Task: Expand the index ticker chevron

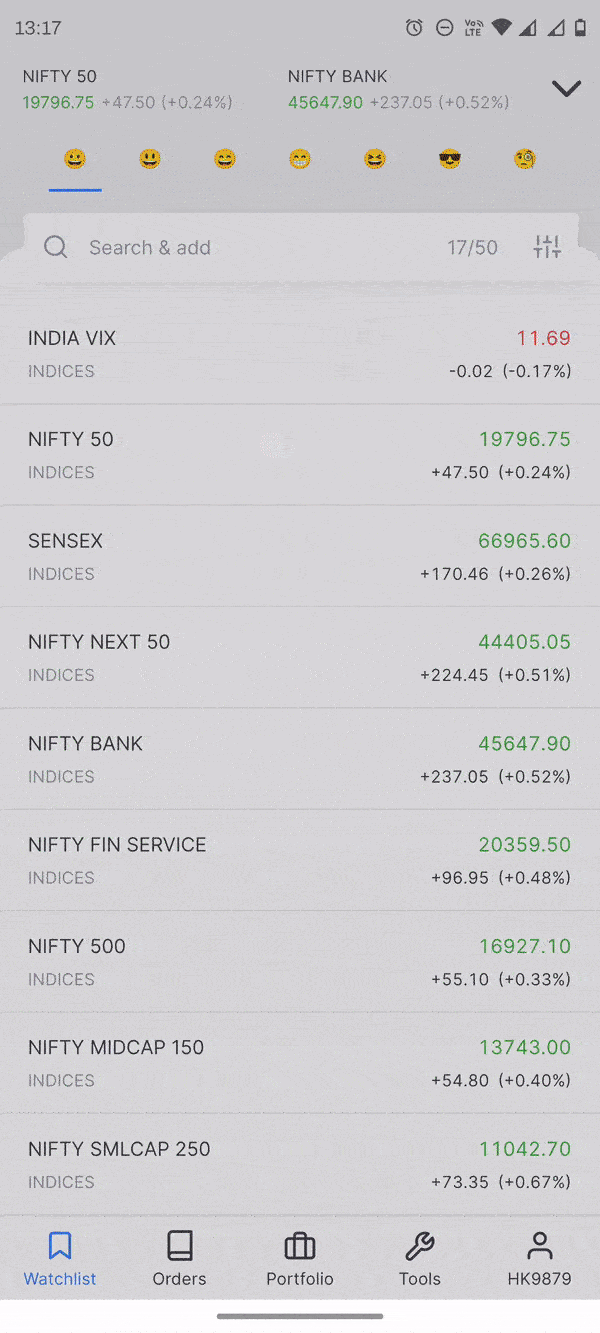Action: pos(566,89)
